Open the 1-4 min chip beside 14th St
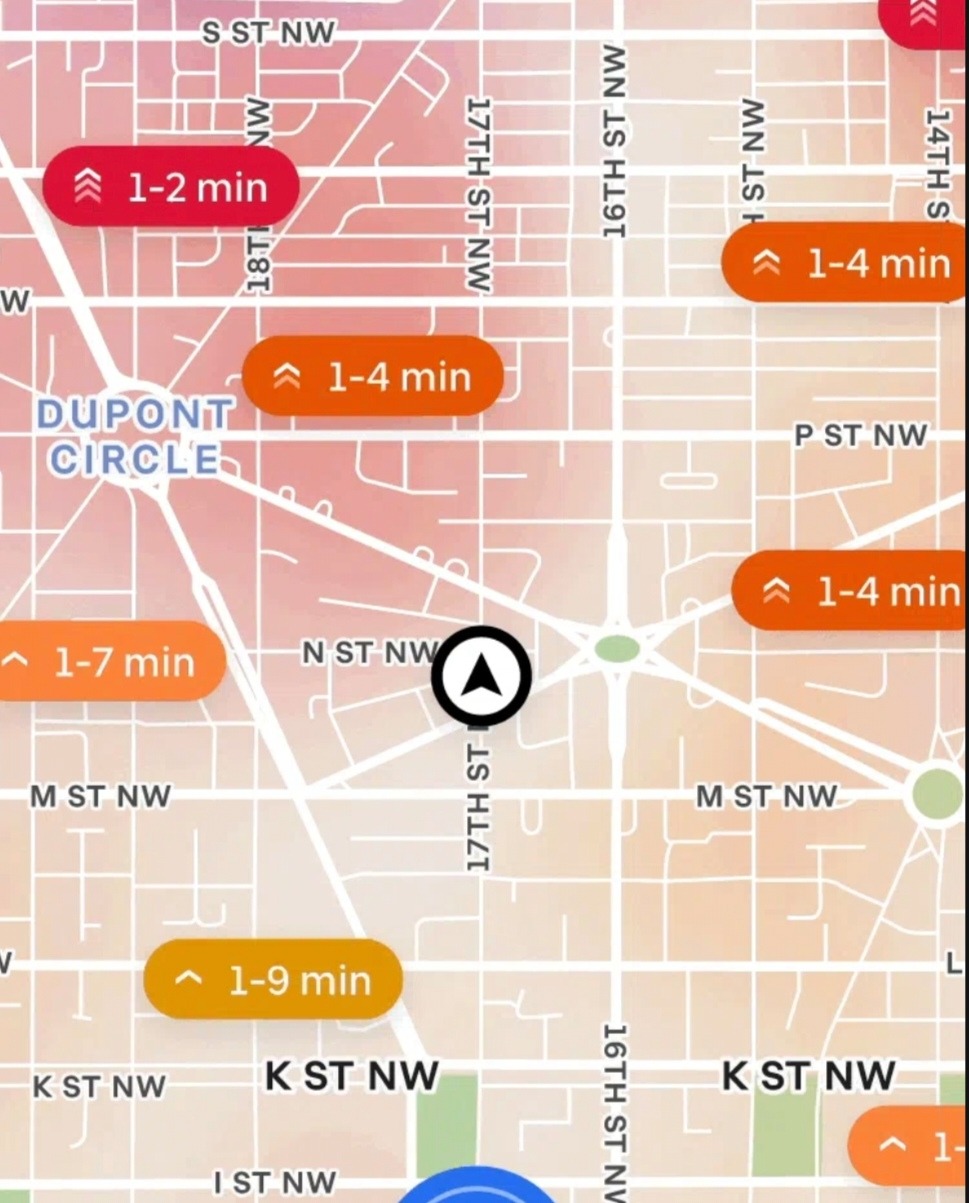 pos(844,262)
